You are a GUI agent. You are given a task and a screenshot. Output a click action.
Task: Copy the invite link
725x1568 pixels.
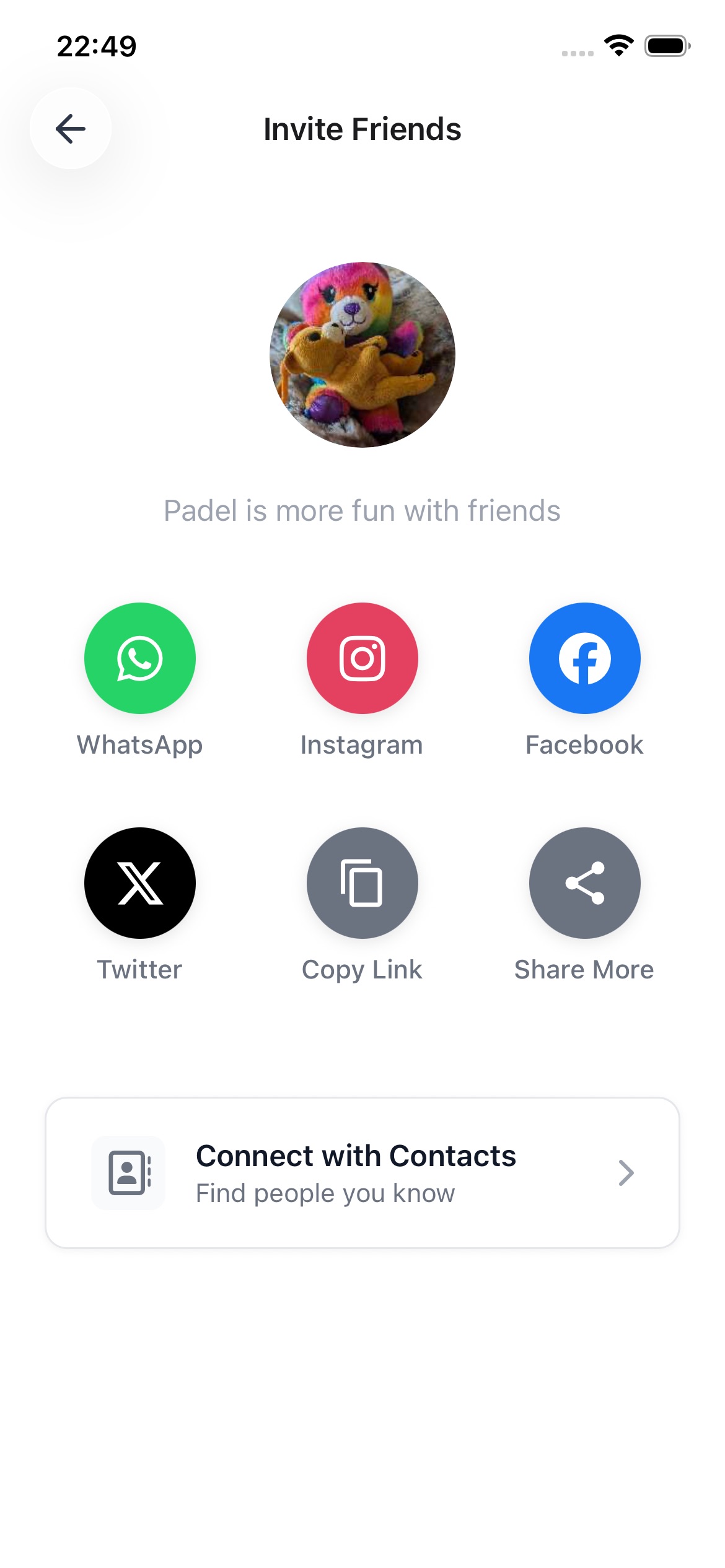pyautogui.click(x=362, y=883)
